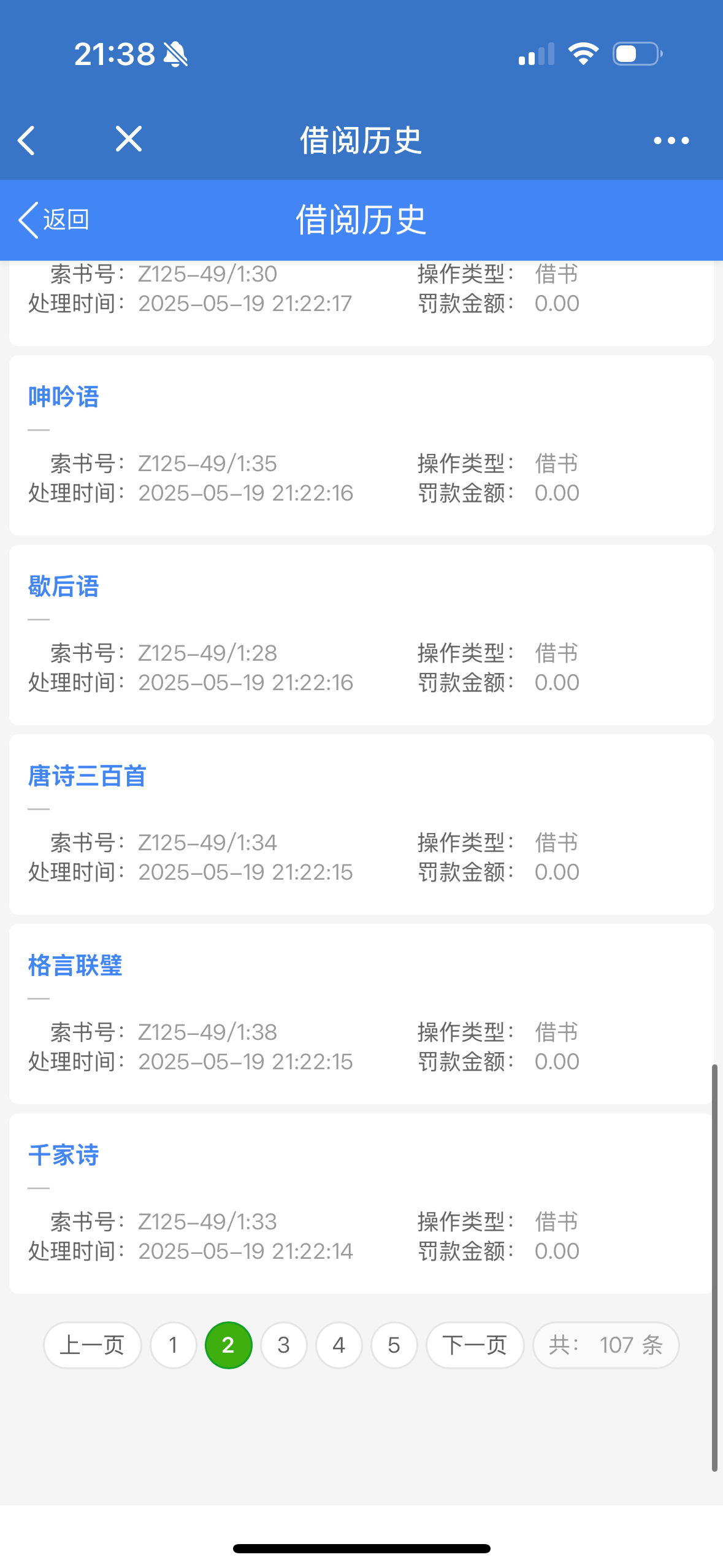Open the book 千家诗

click(x=64, y=1155)
